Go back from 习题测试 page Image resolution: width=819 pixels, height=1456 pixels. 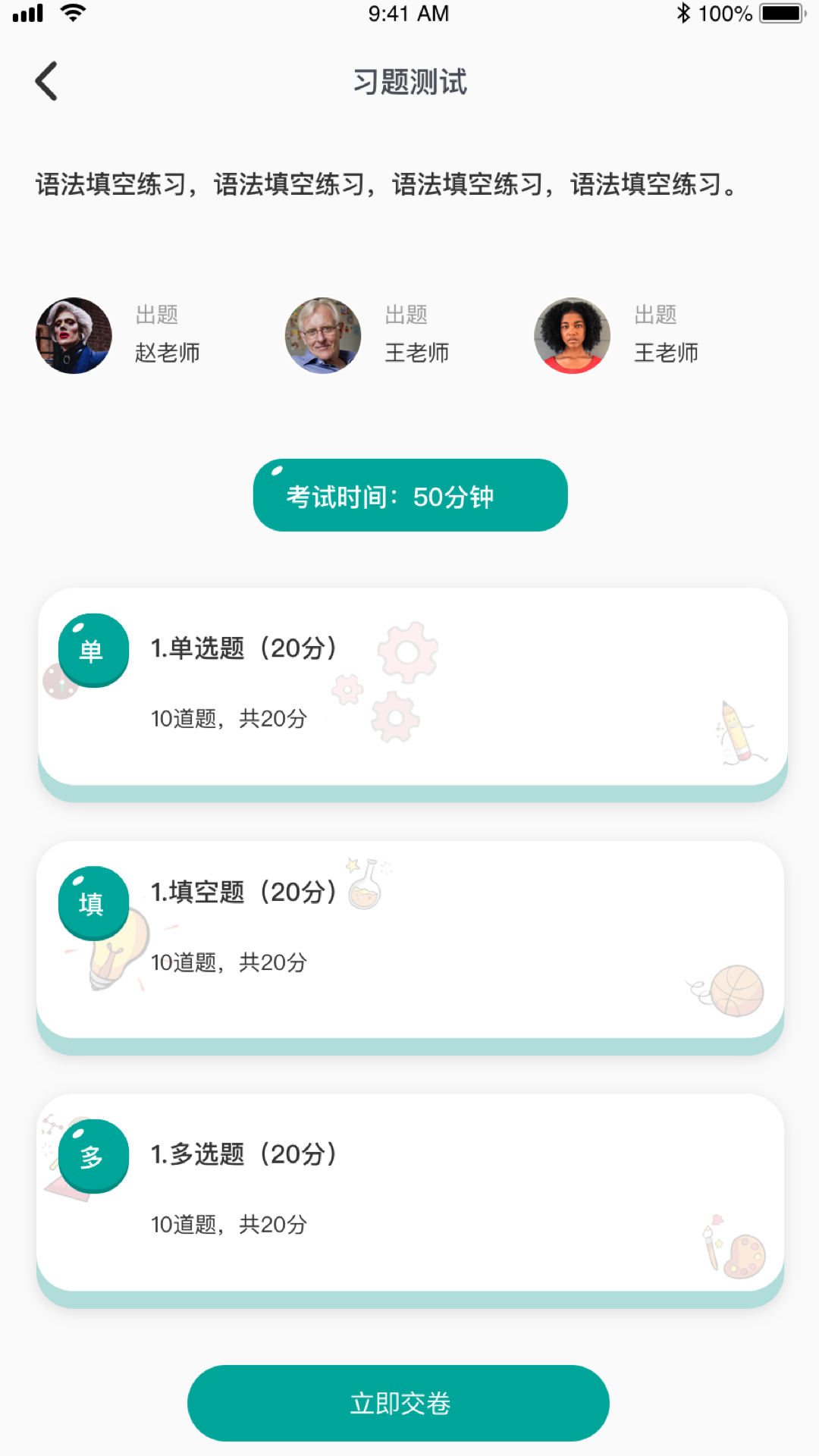[x=47, y=81]
